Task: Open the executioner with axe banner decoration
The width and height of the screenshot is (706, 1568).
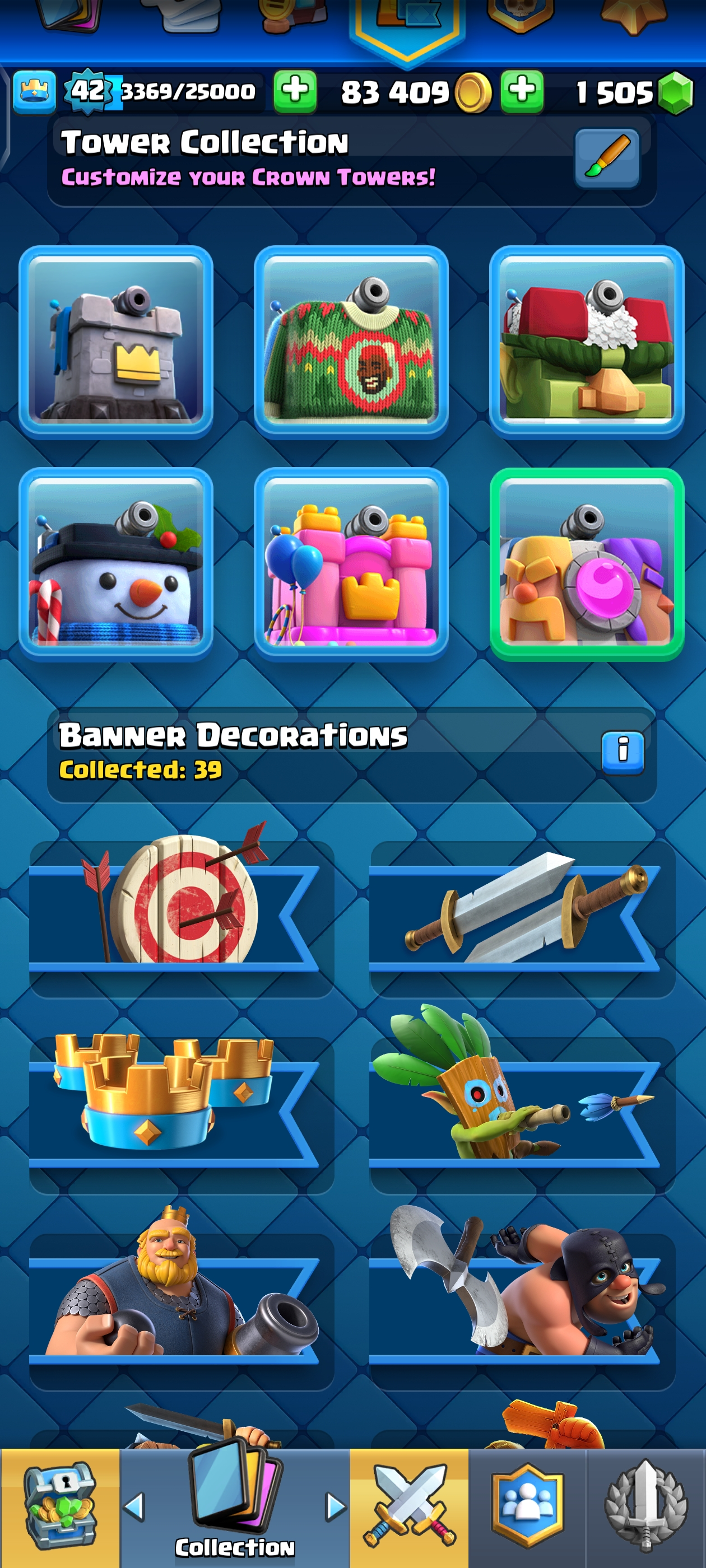Action: [x=522, y=1303]
